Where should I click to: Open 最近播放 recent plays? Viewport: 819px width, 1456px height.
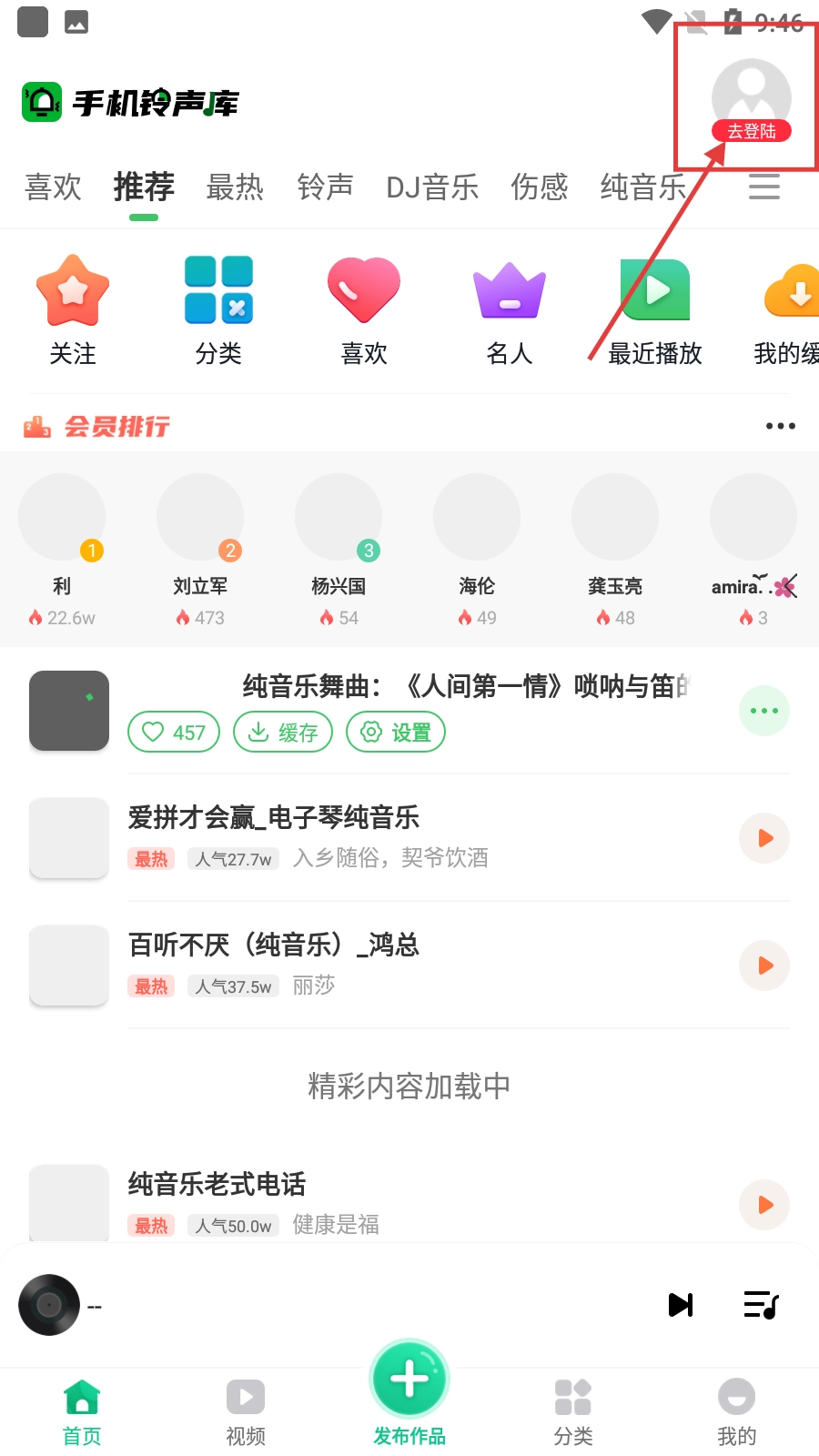(x=655, y=309)
